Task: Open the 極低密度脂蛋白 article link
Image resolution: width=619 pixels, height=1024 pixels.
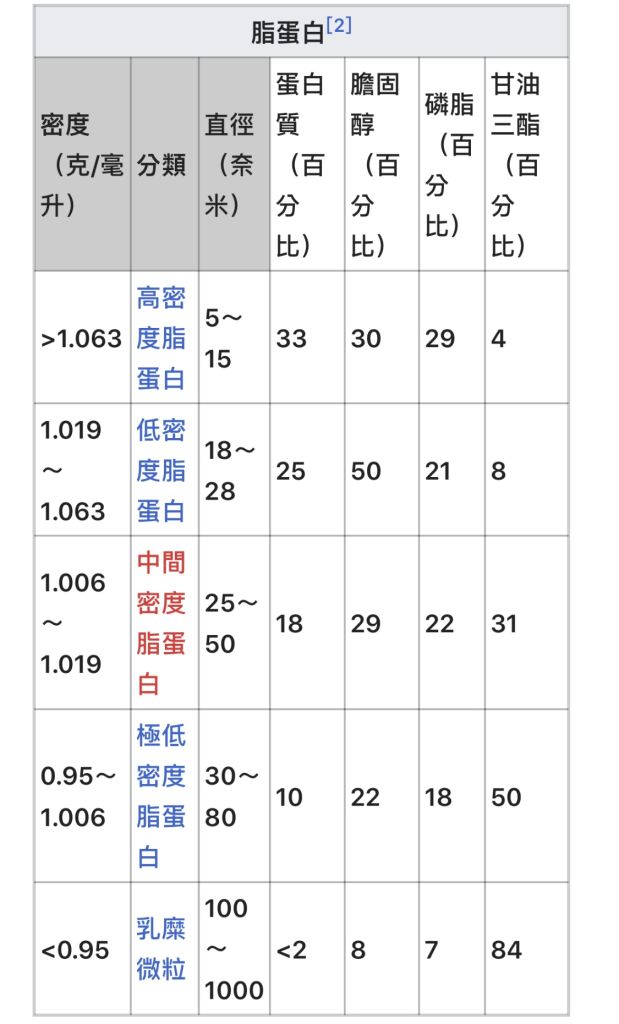Action: 161,796
